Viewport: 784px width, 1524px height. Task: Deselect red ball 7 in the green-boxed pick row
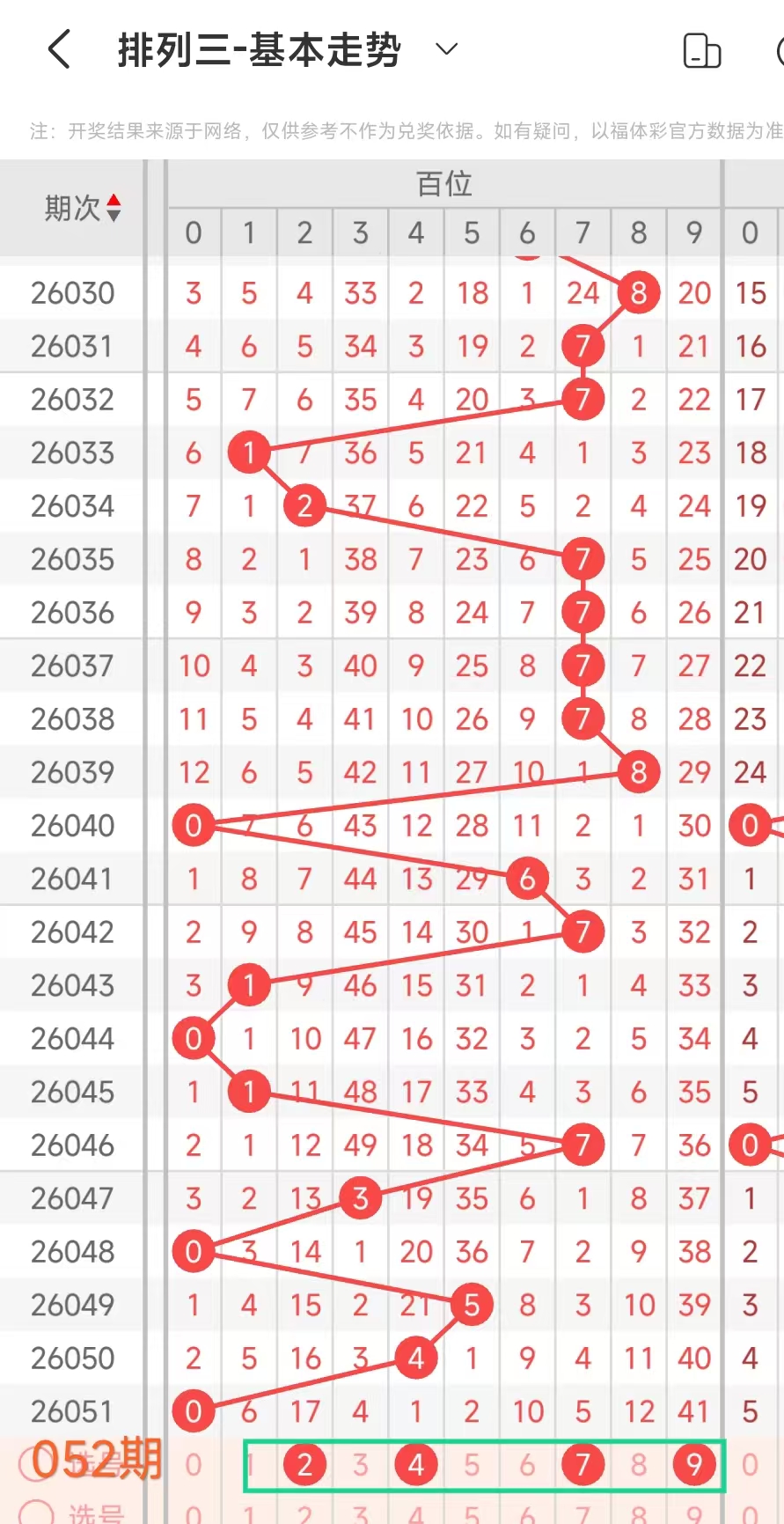583,1465
